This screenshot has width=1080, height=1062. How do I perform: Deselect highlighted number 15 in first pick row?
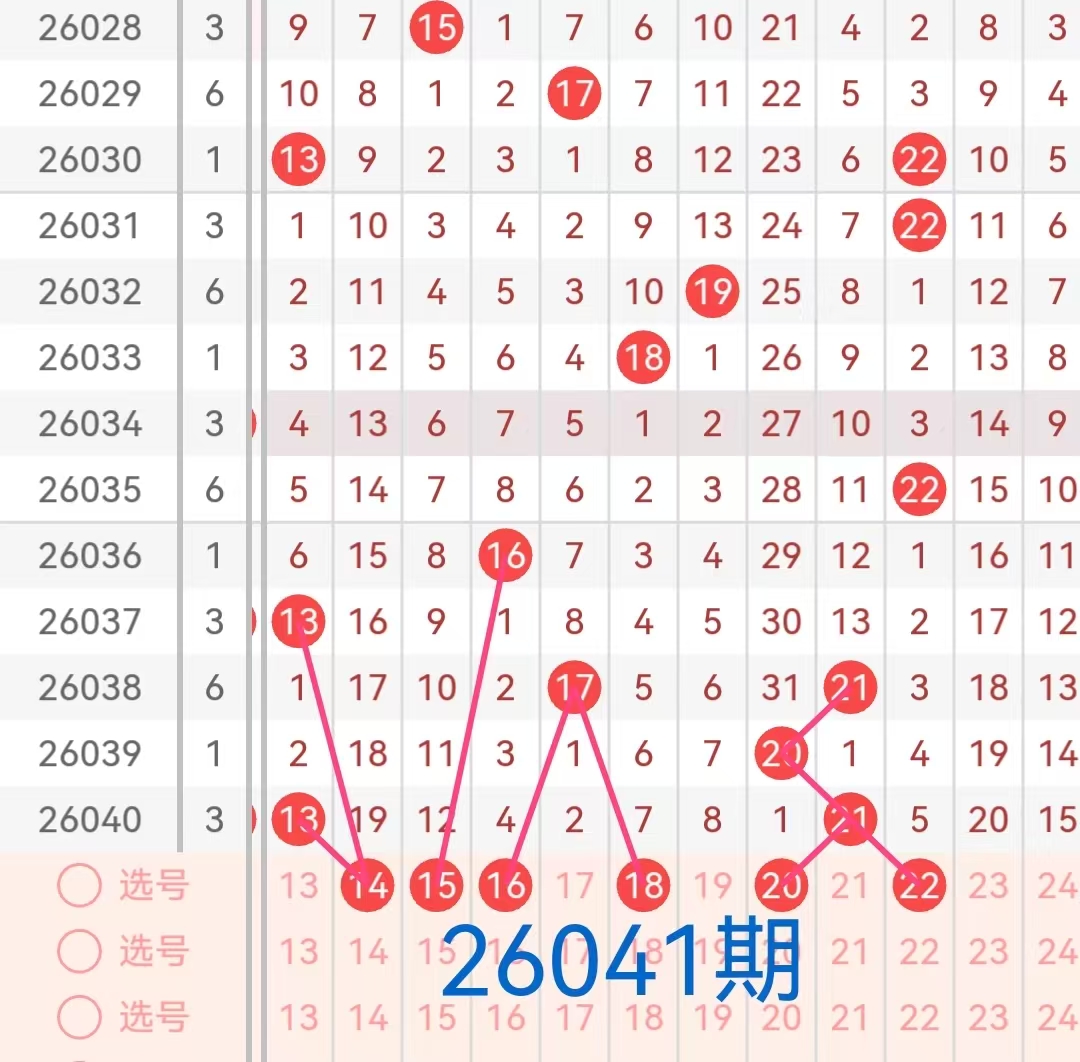click(436, 885)
